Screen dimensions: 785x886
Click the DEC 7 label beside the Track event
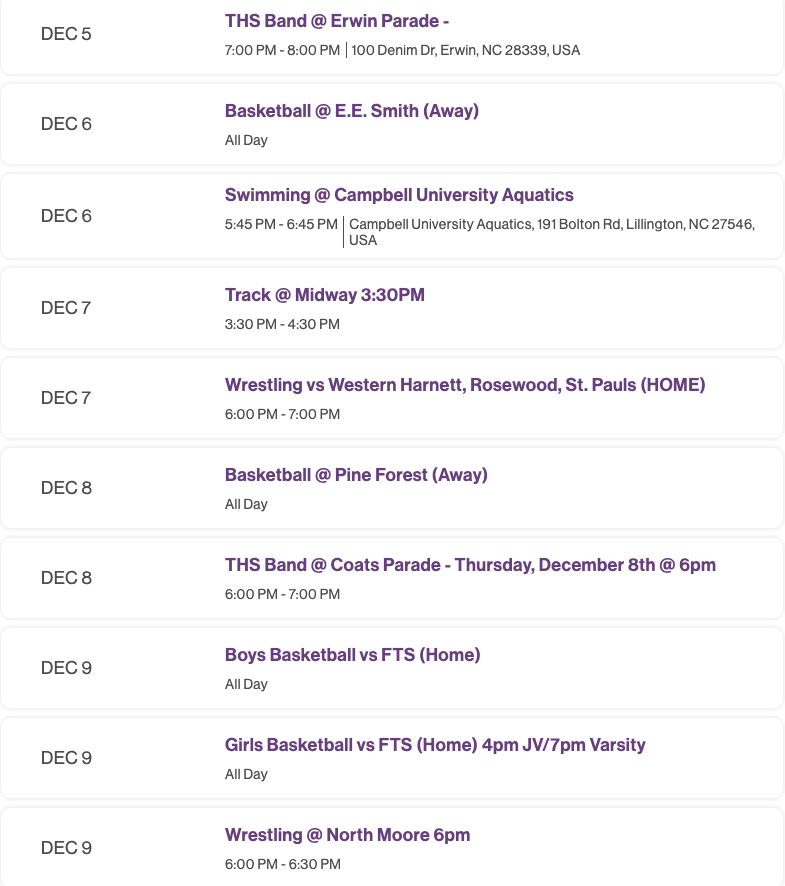(66, 308)
